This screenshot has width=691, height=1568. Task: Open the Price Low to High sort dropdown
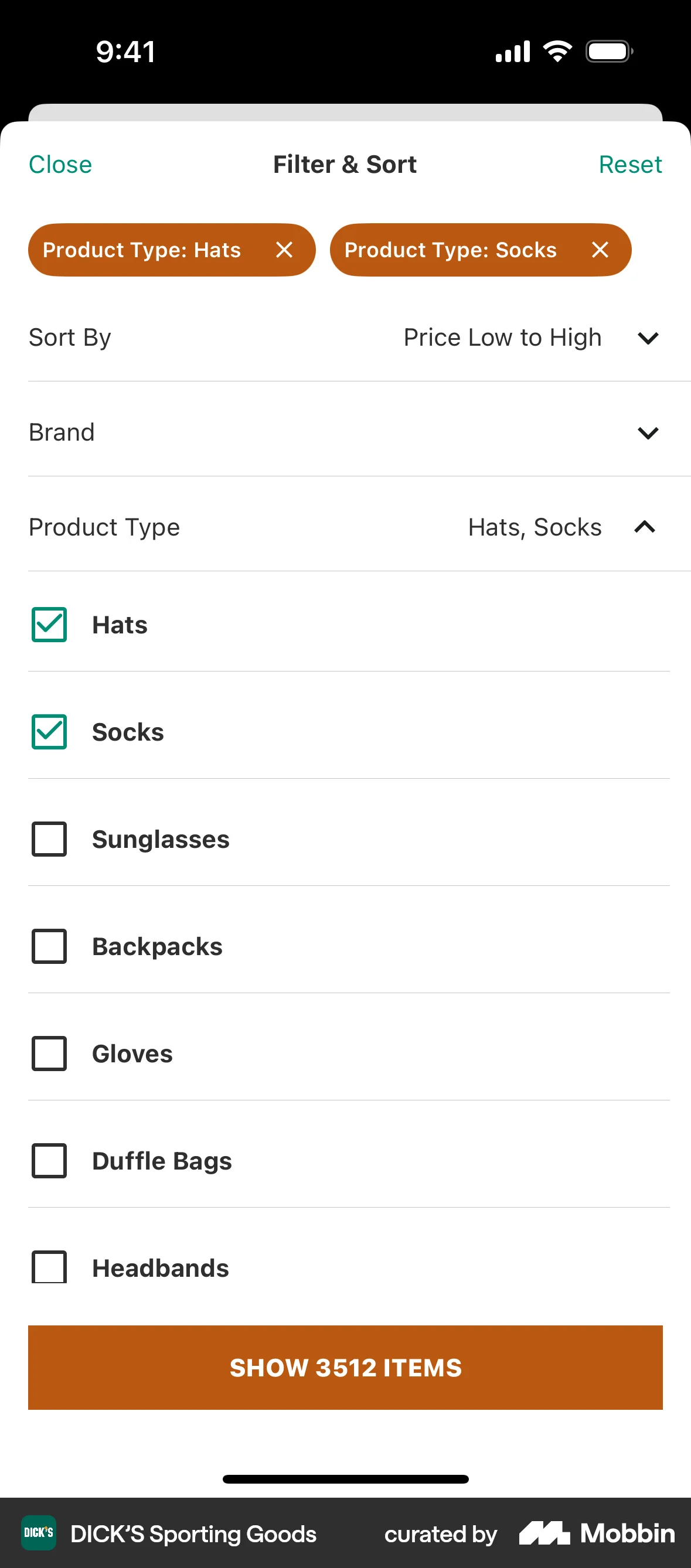(502, 338)
